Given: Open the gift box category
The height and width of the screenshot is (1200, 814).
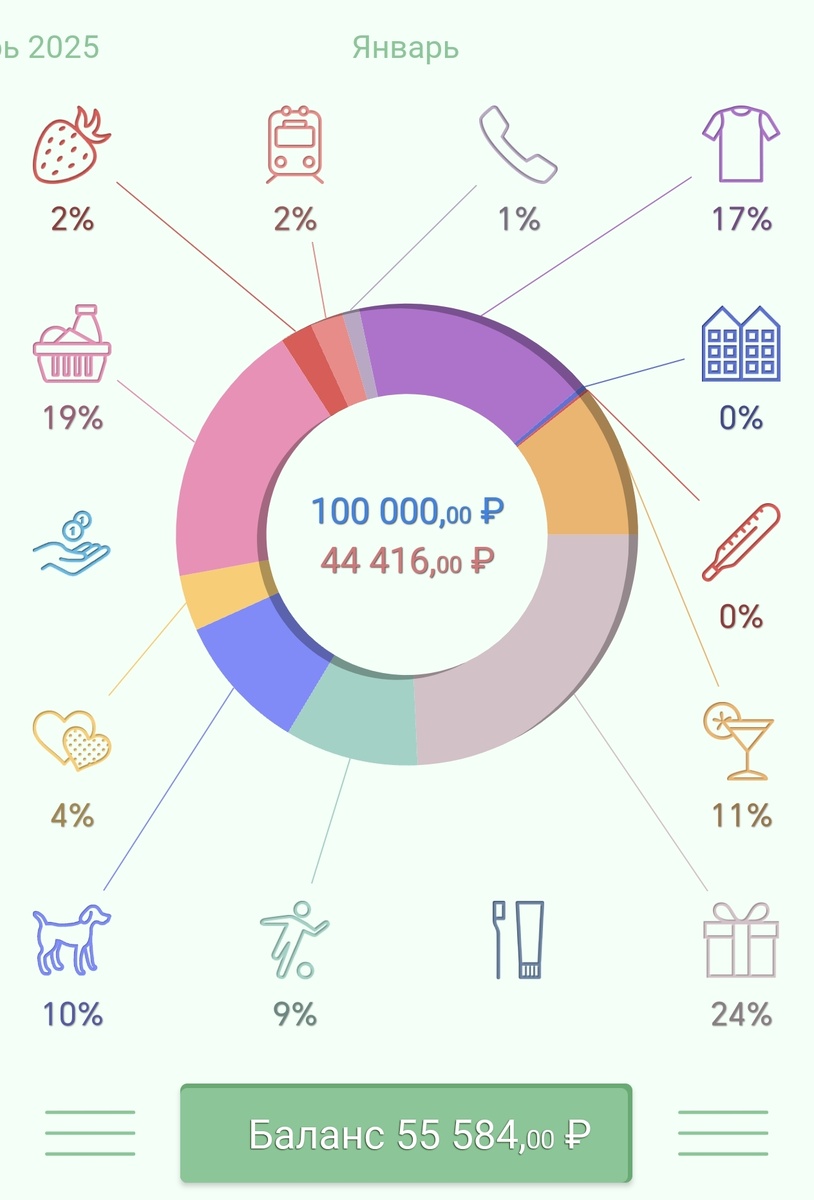Looking at the screenshot, I should coord(741,940).
